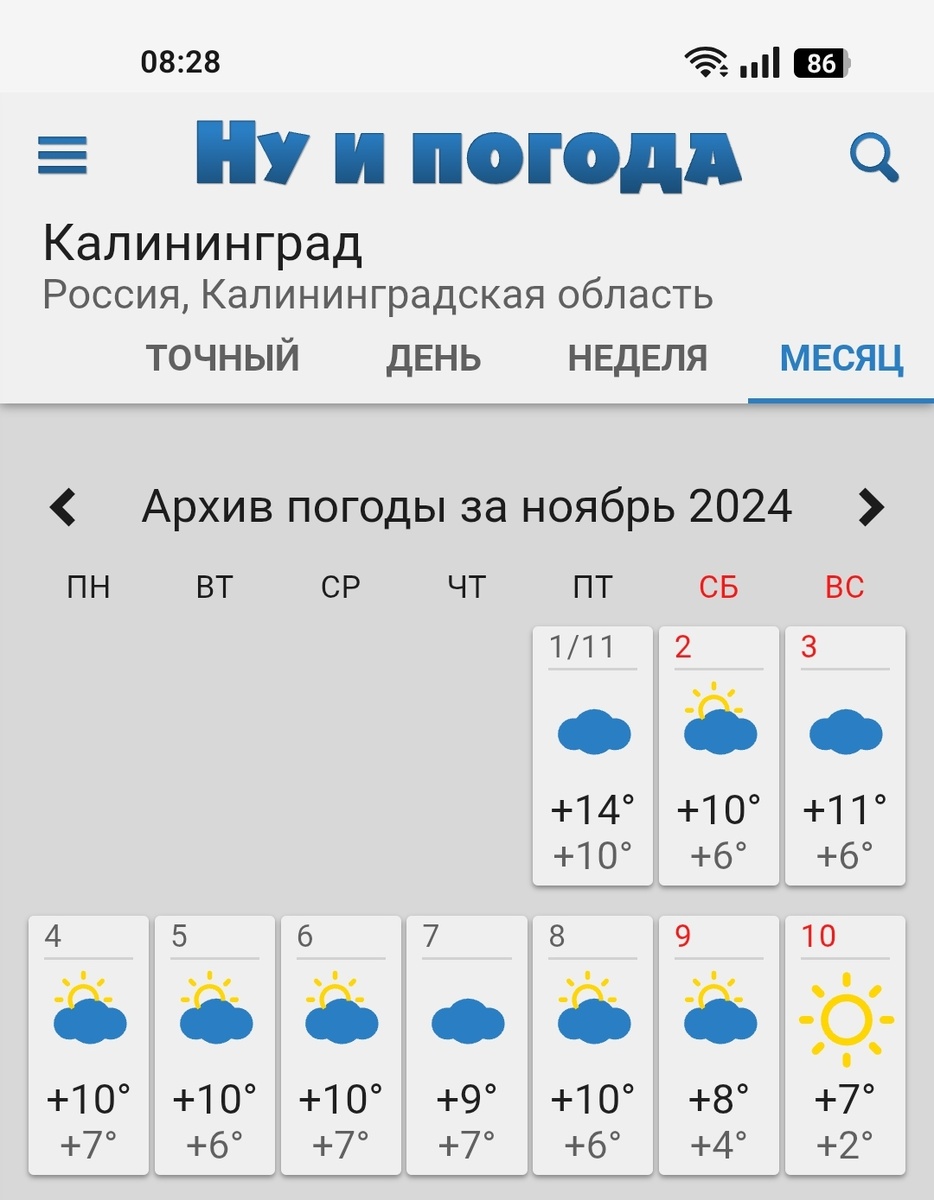
Task: Select the November 5 weather card
Action: point(214,1043)
